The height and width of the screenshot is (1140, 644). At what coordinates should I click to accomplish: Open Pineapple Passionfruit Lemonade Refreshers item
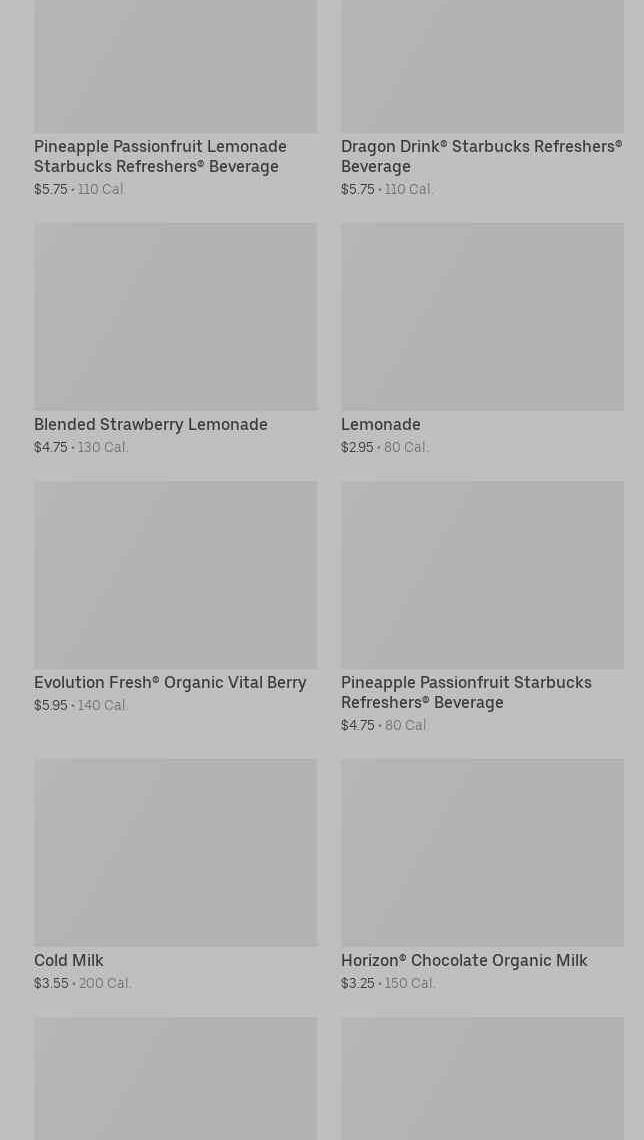(160, 156)
